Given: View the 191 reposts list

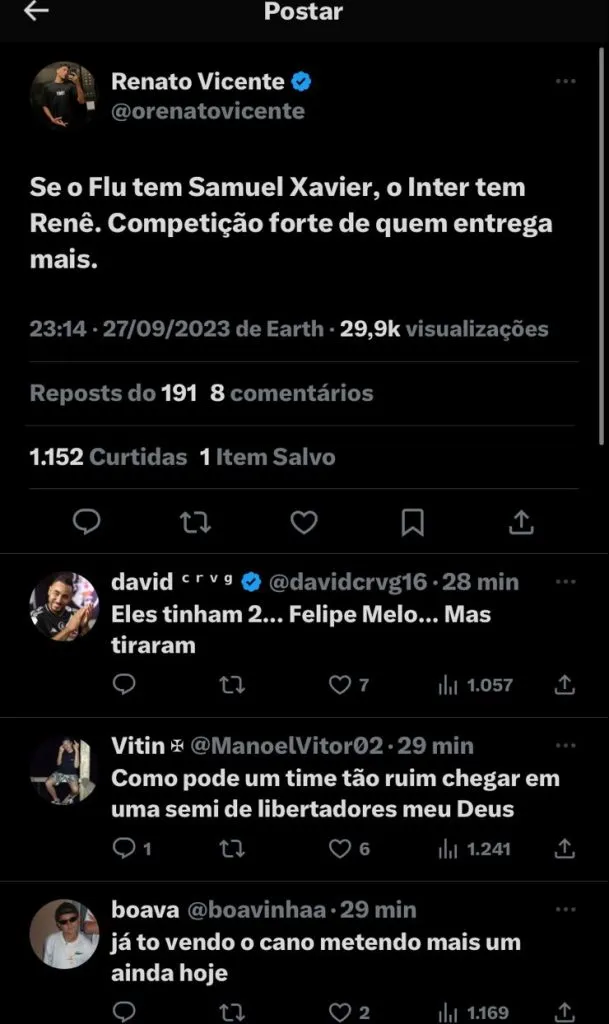Looking at the screenshot, I should (113, 393).
